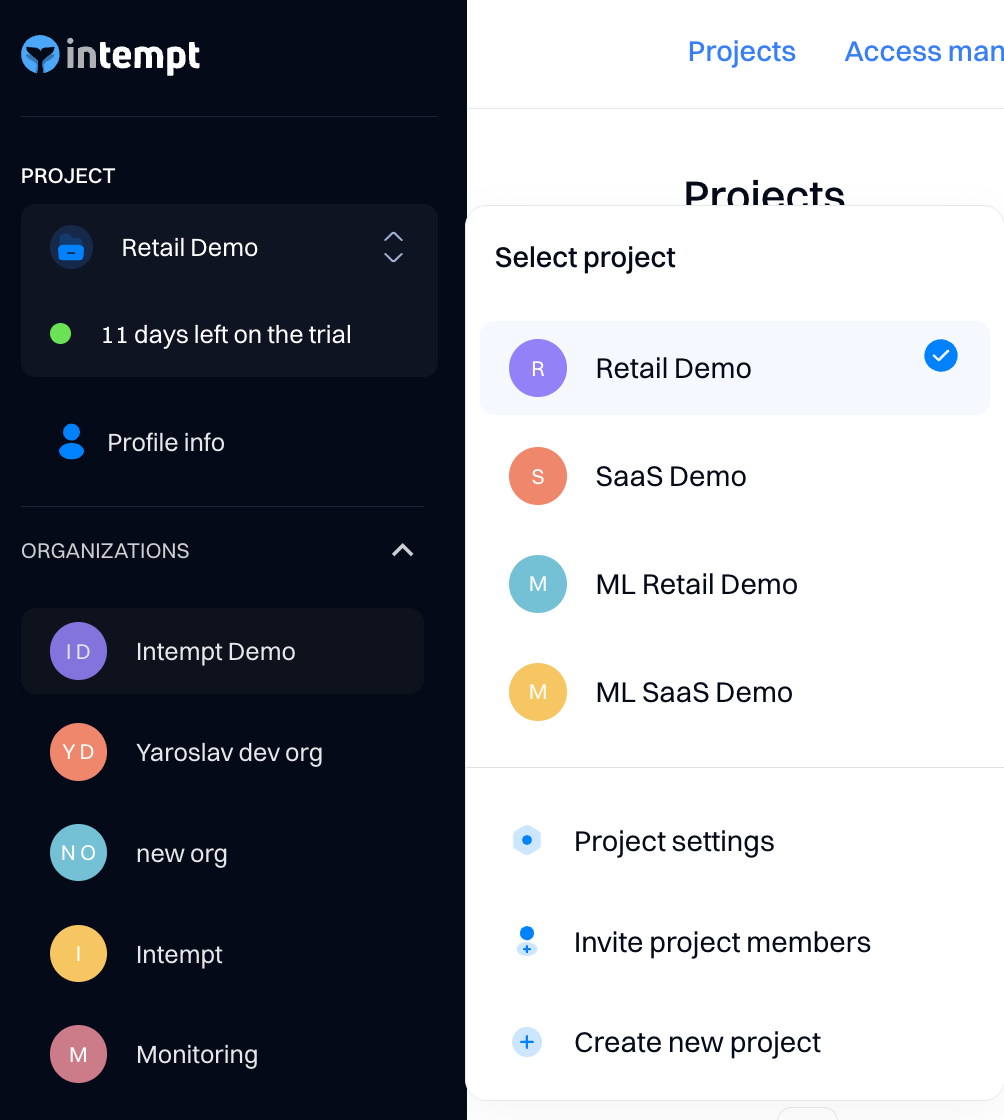Switch to the SaaS Demo project
The image size is (1004, 1120).
671,476
